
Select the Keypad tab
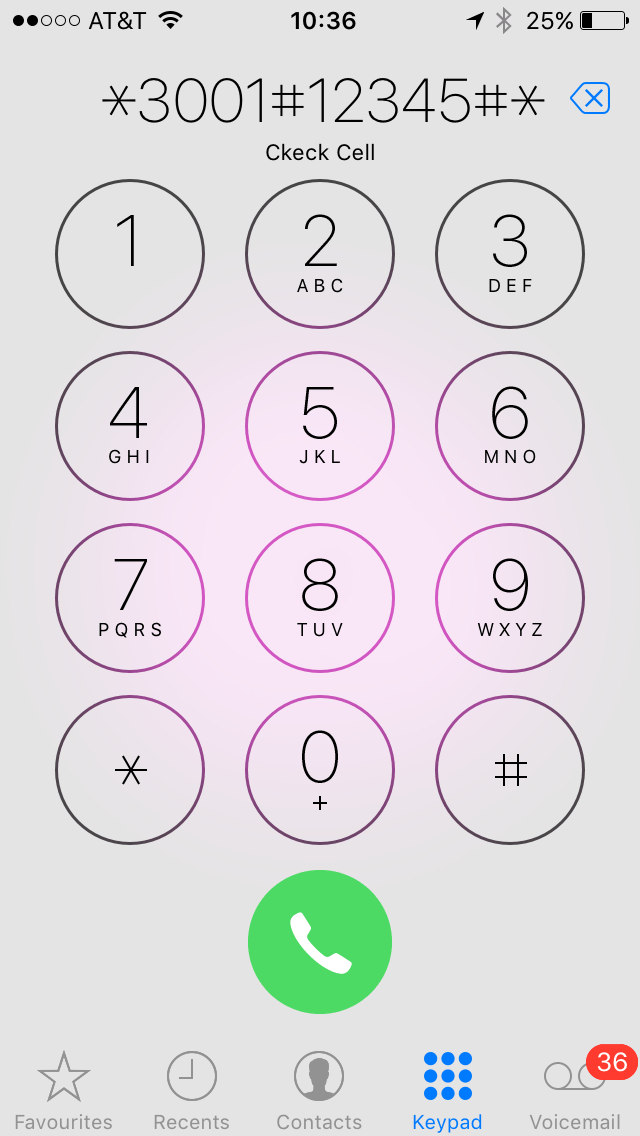(447, 1090)
